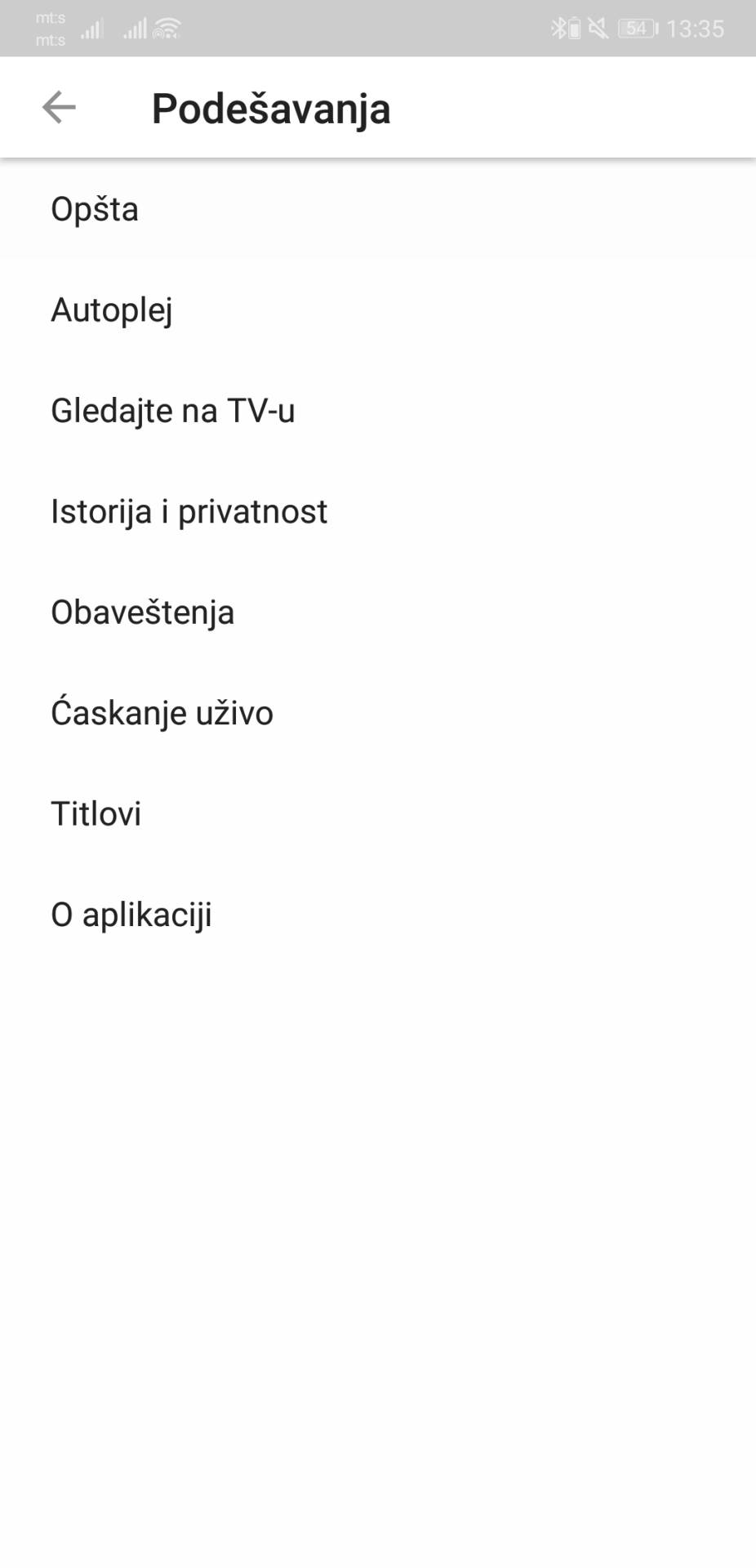Tap the mobile signal strength bars
Viewport: 756px width, 1568px height.
pos(91,27)
